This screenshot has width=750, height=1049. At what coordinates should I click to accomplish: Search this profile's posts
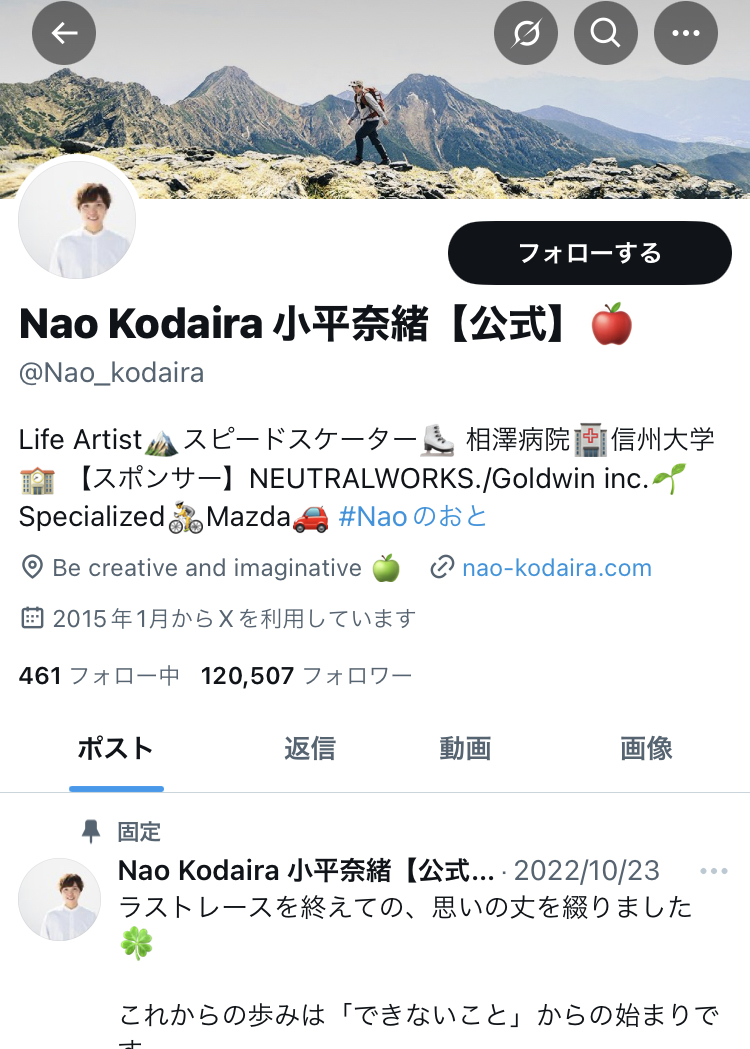605,33
